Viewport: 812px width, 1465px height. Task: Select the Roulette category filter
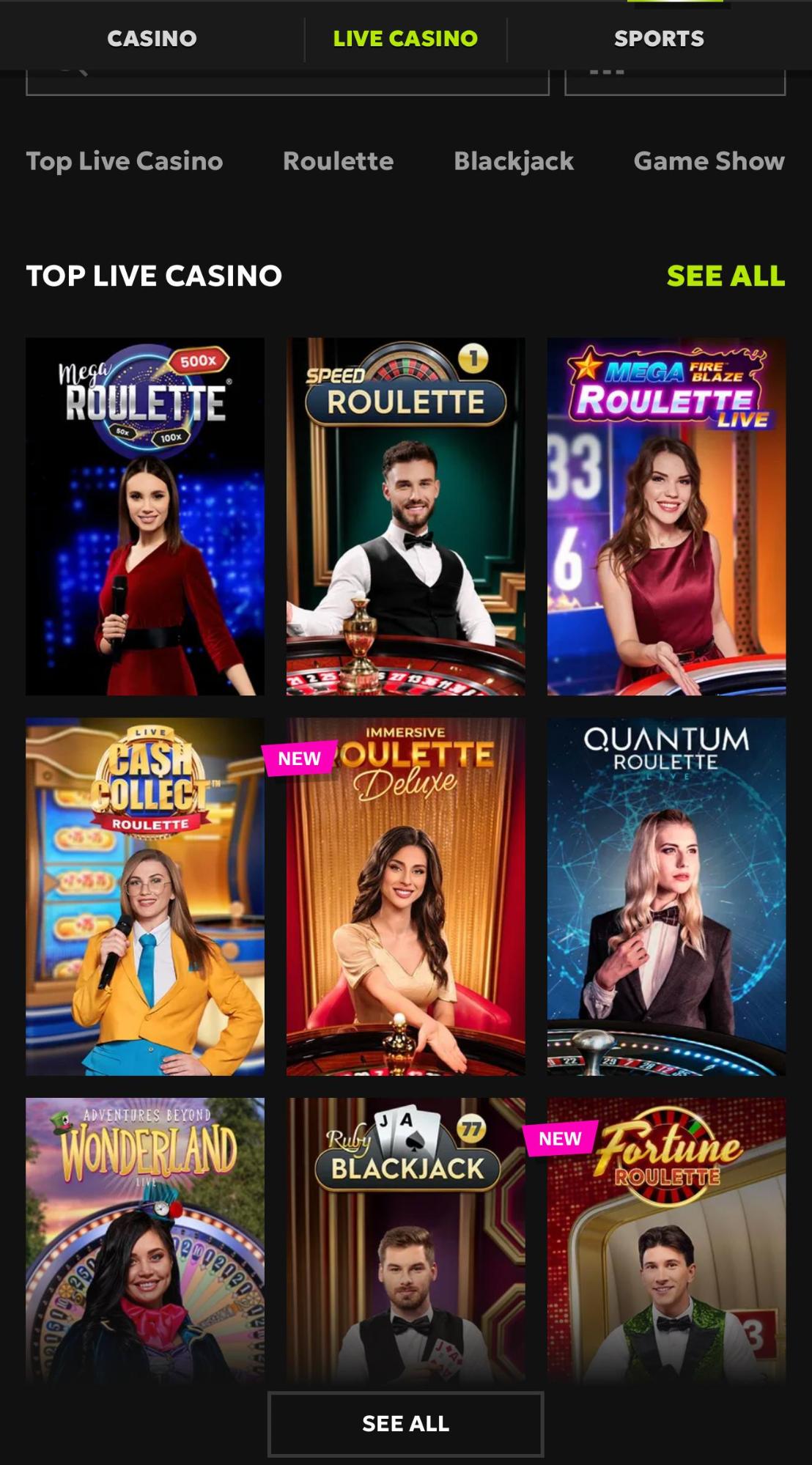(x=337, y=160)
